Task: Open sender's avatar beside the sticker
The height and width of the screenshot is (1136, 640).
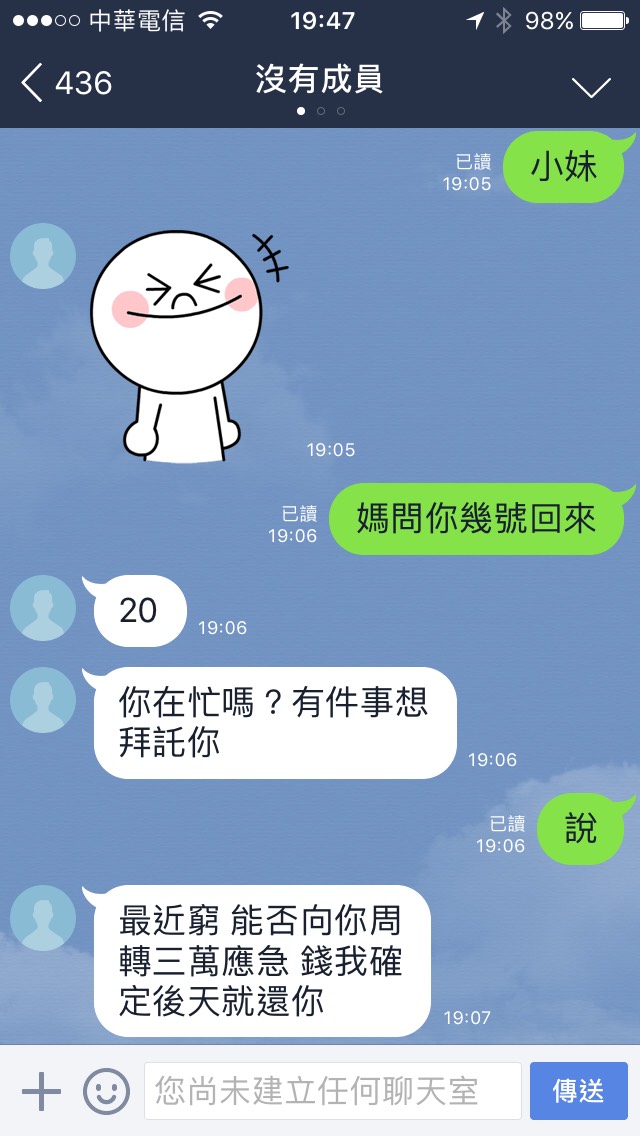Action: (x=43, y=256)
